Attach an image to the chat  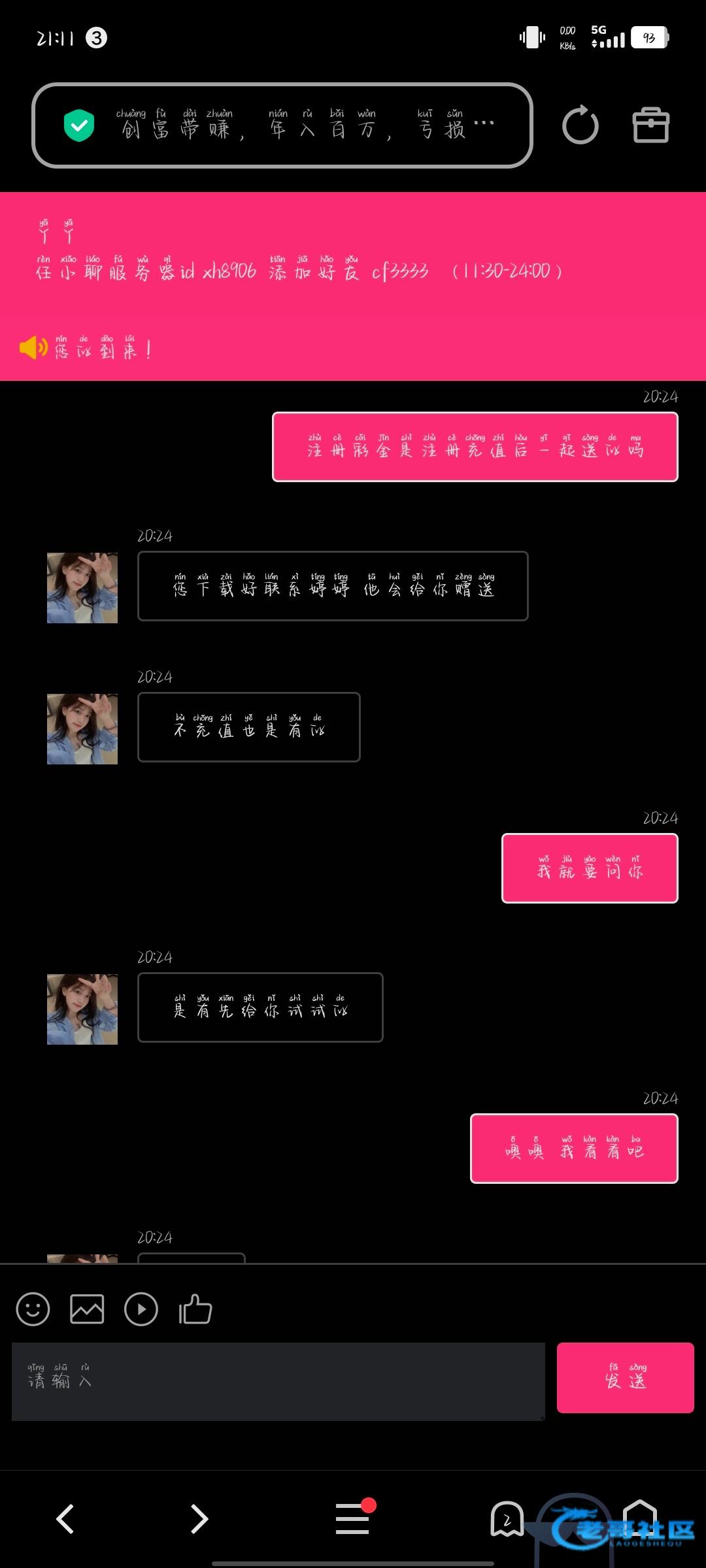click(87, 1309)
